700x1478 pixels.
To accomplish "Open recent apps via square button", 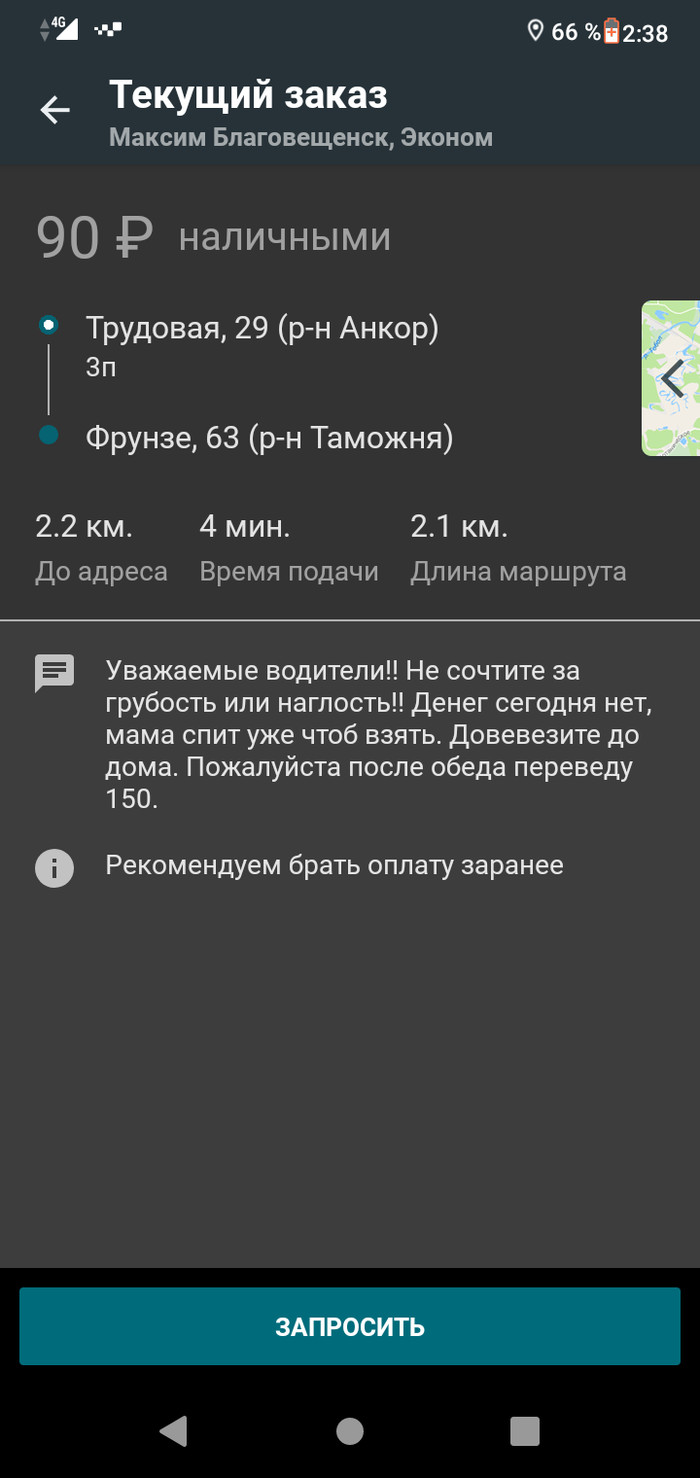I will pyautogui.click(x=525, y=1431).
